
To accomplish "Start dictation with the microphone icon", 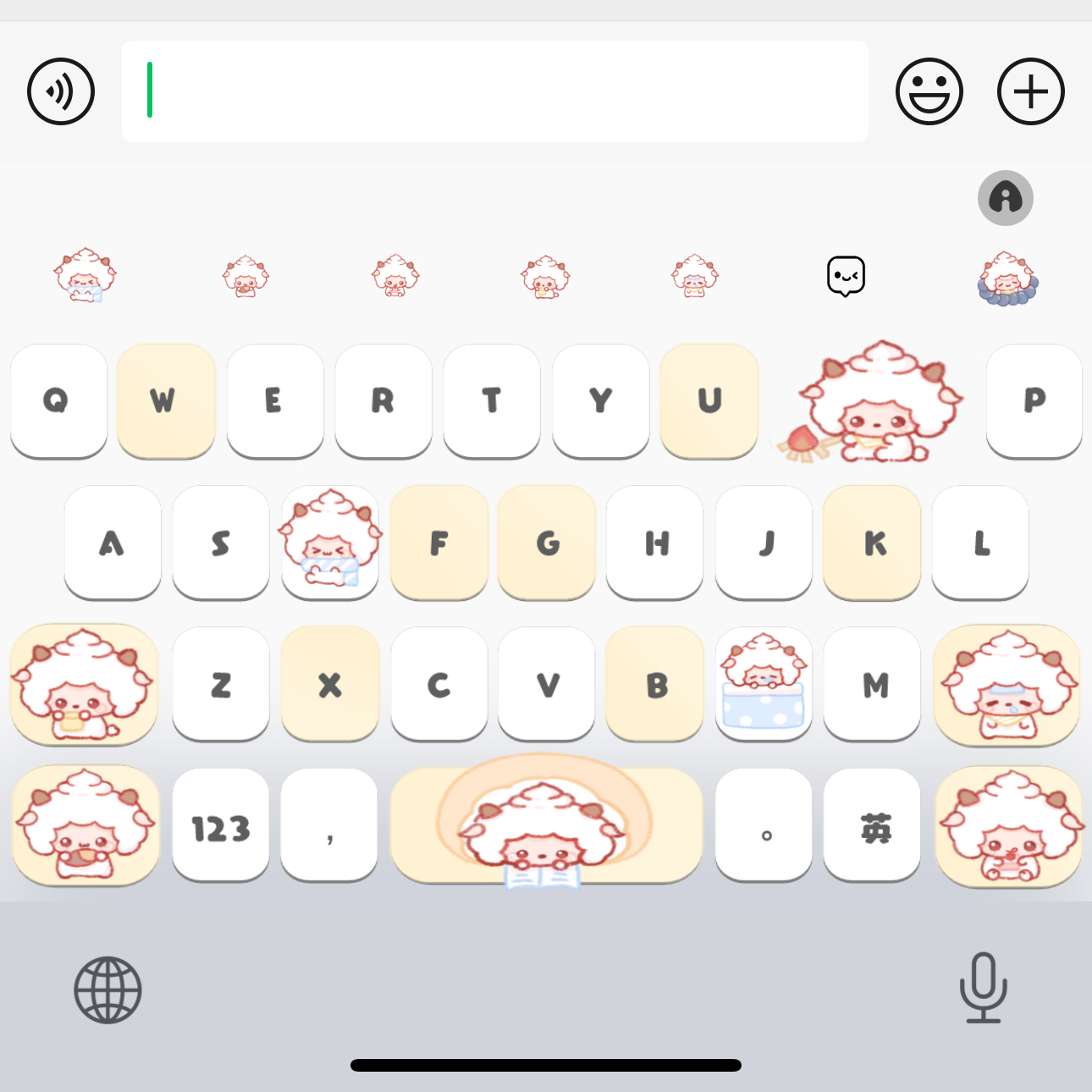I will [984, 988].
